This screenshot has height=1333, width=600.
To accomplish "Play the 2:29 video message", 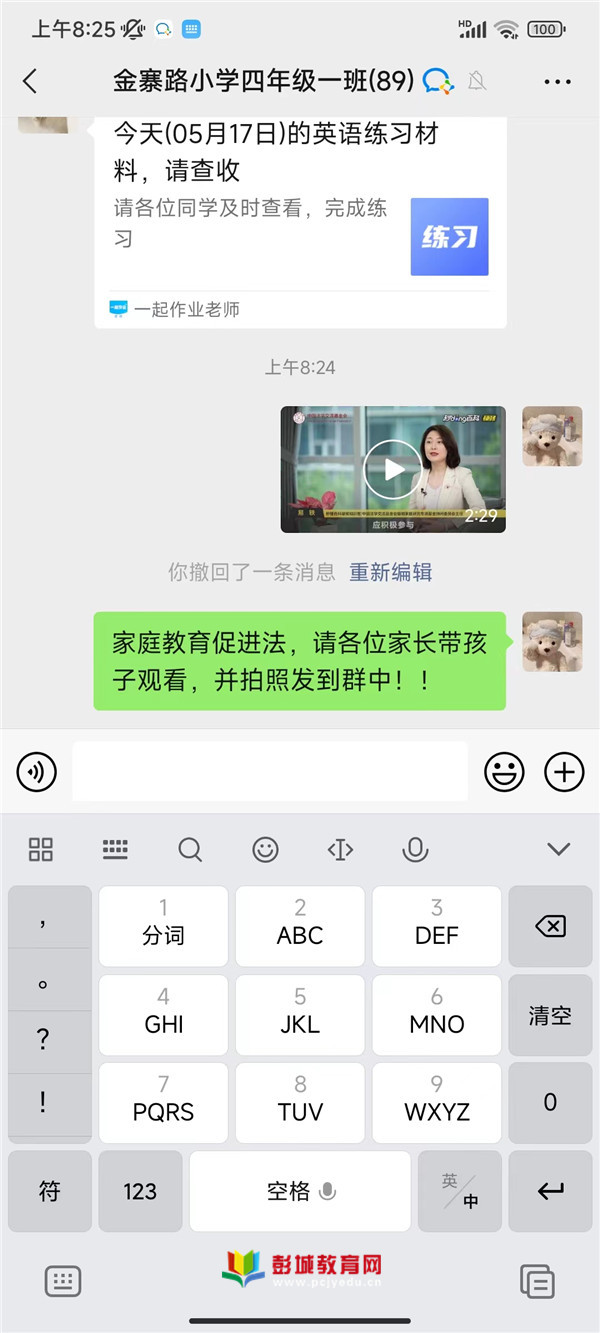I will point(392,469).
